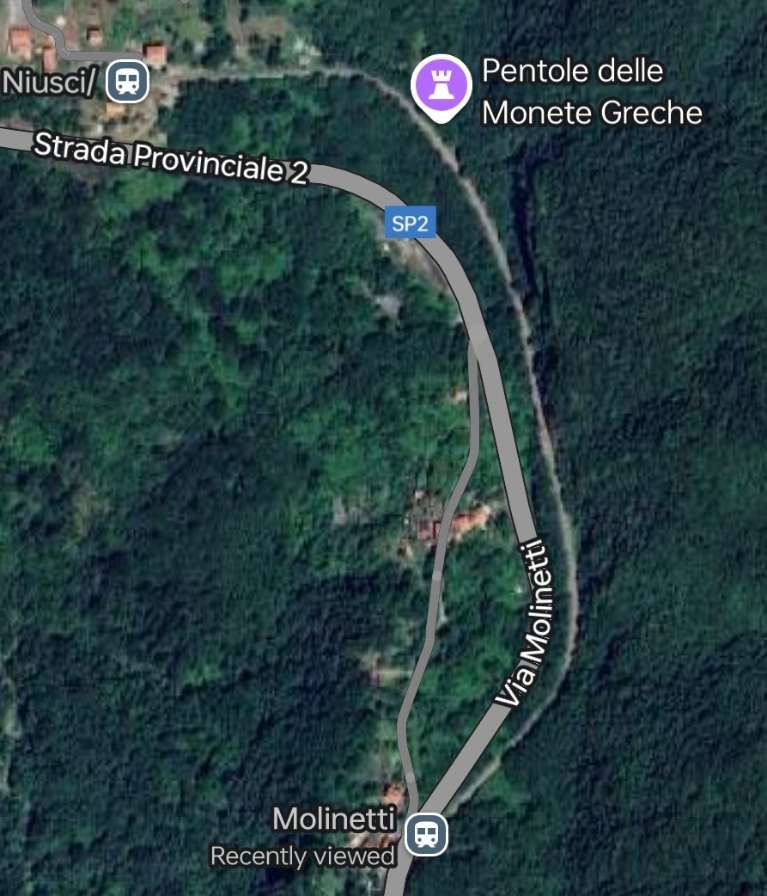Open the Pentole delle Monete Greche place pin
Screen dimensions: 767x896
click(441, 86)
